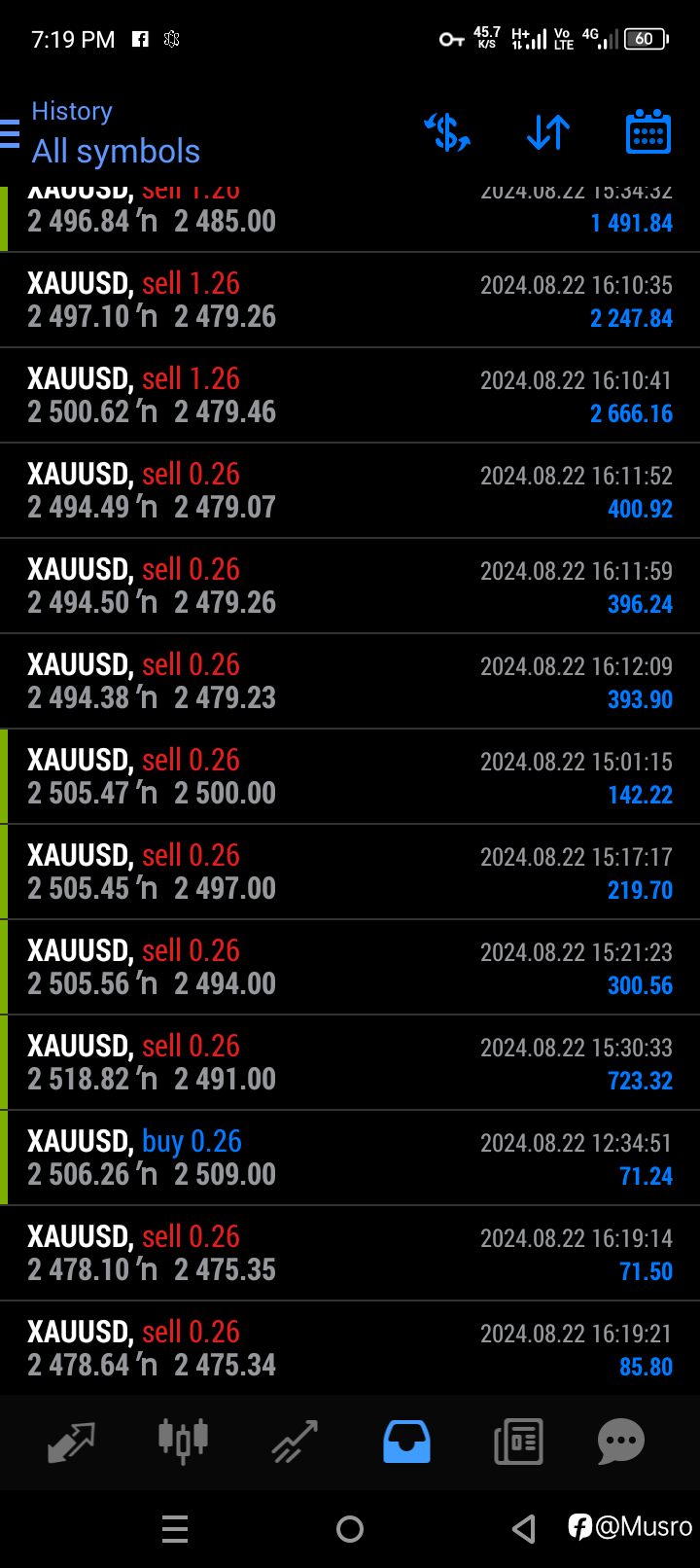This screenshot has width=700, height=1568.
Task: Open the trade with profit 723.32
Action: point(350,1063)
